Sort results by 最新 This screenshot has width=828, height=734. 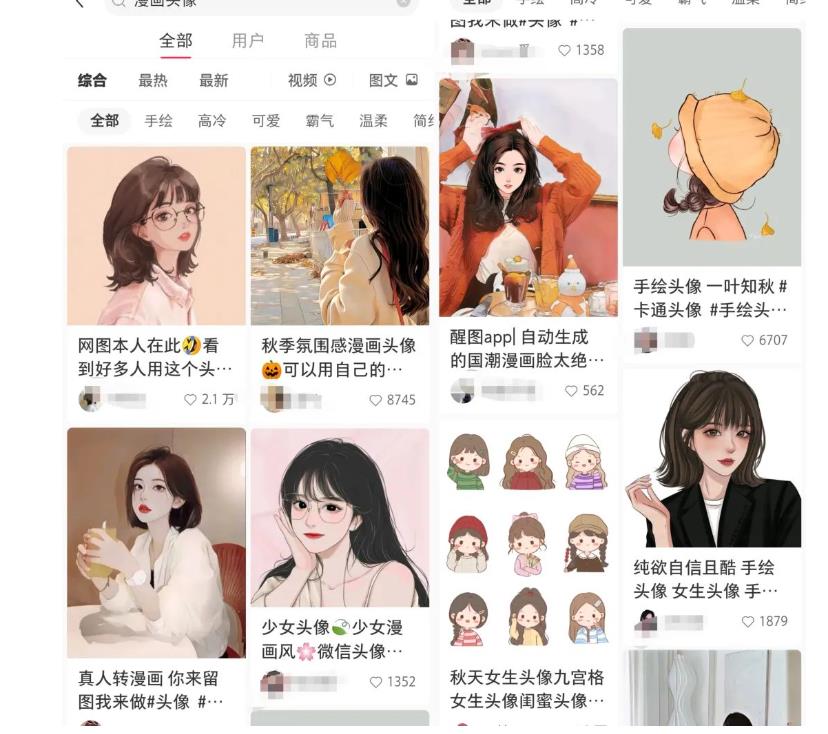click(x=213, y=80)
